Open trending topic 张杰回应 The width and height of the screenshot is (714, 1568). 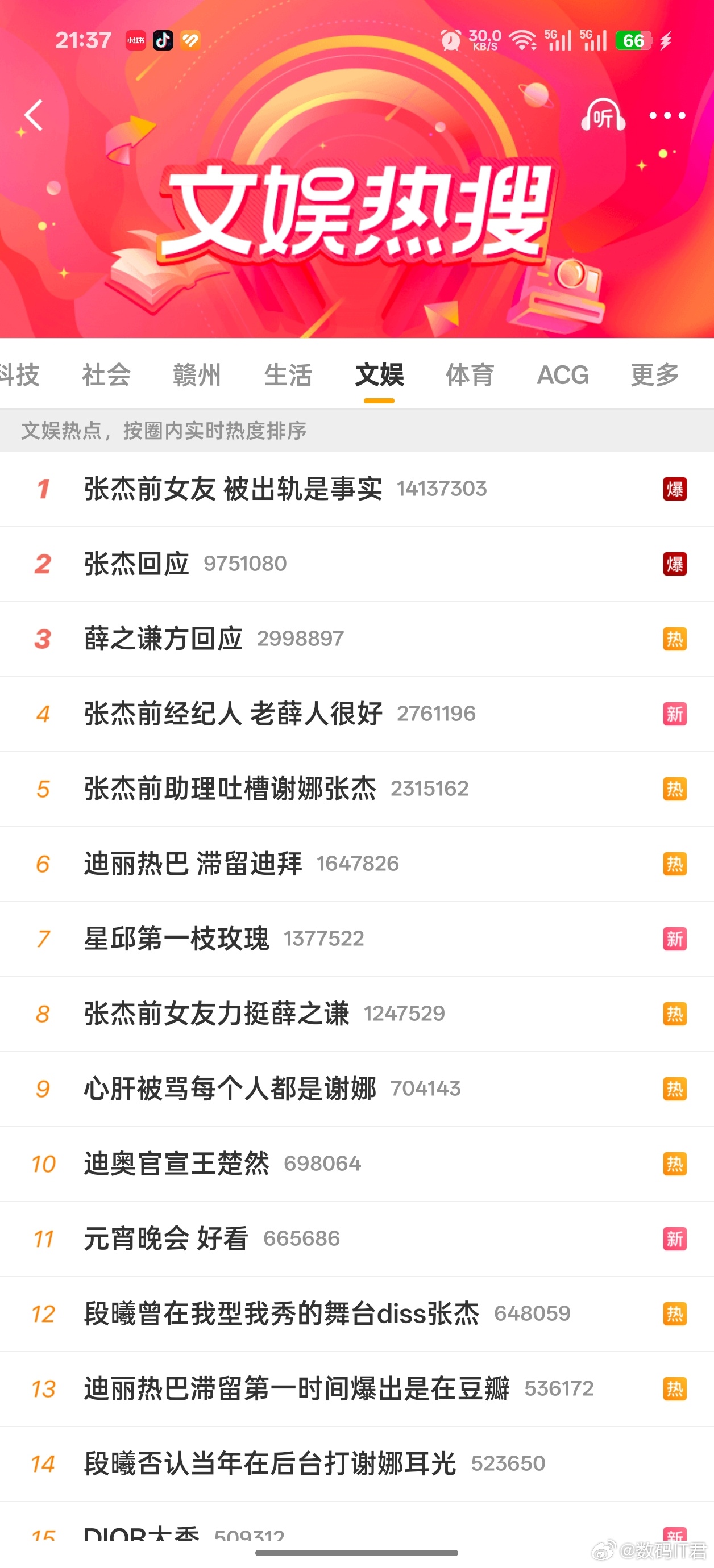136,563
